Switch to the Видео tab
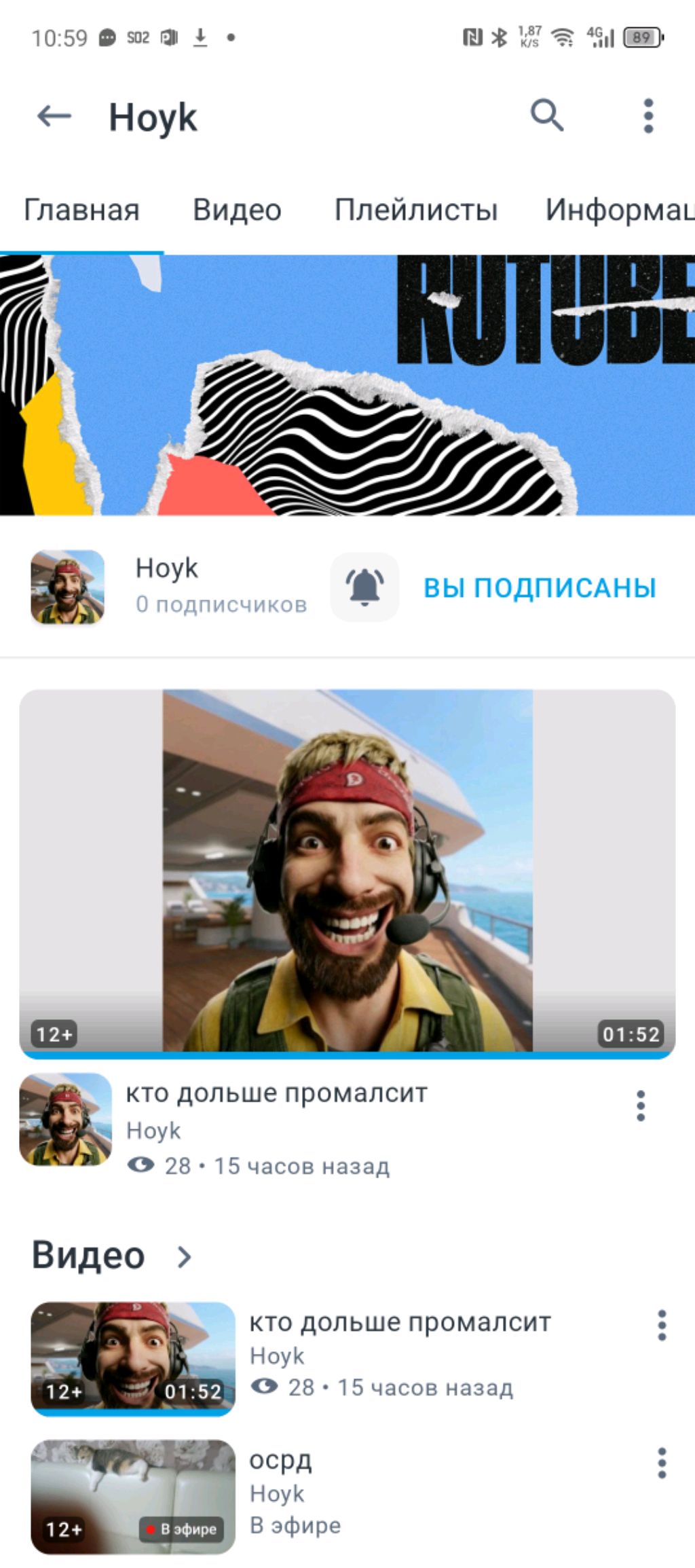 click(x=237, y=210)
